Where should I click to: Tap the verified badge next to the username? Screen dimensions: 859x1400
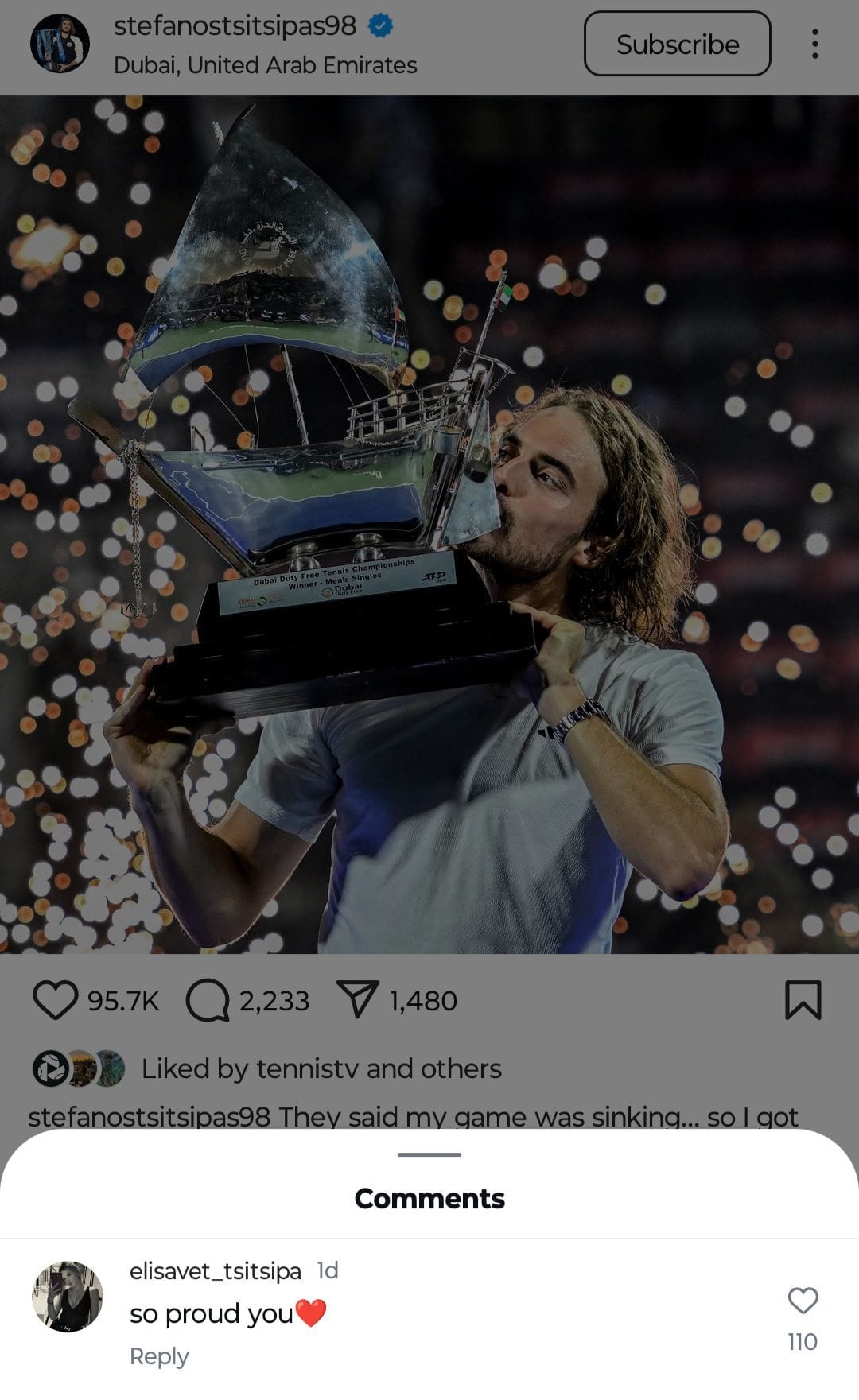tap(380, 25)
